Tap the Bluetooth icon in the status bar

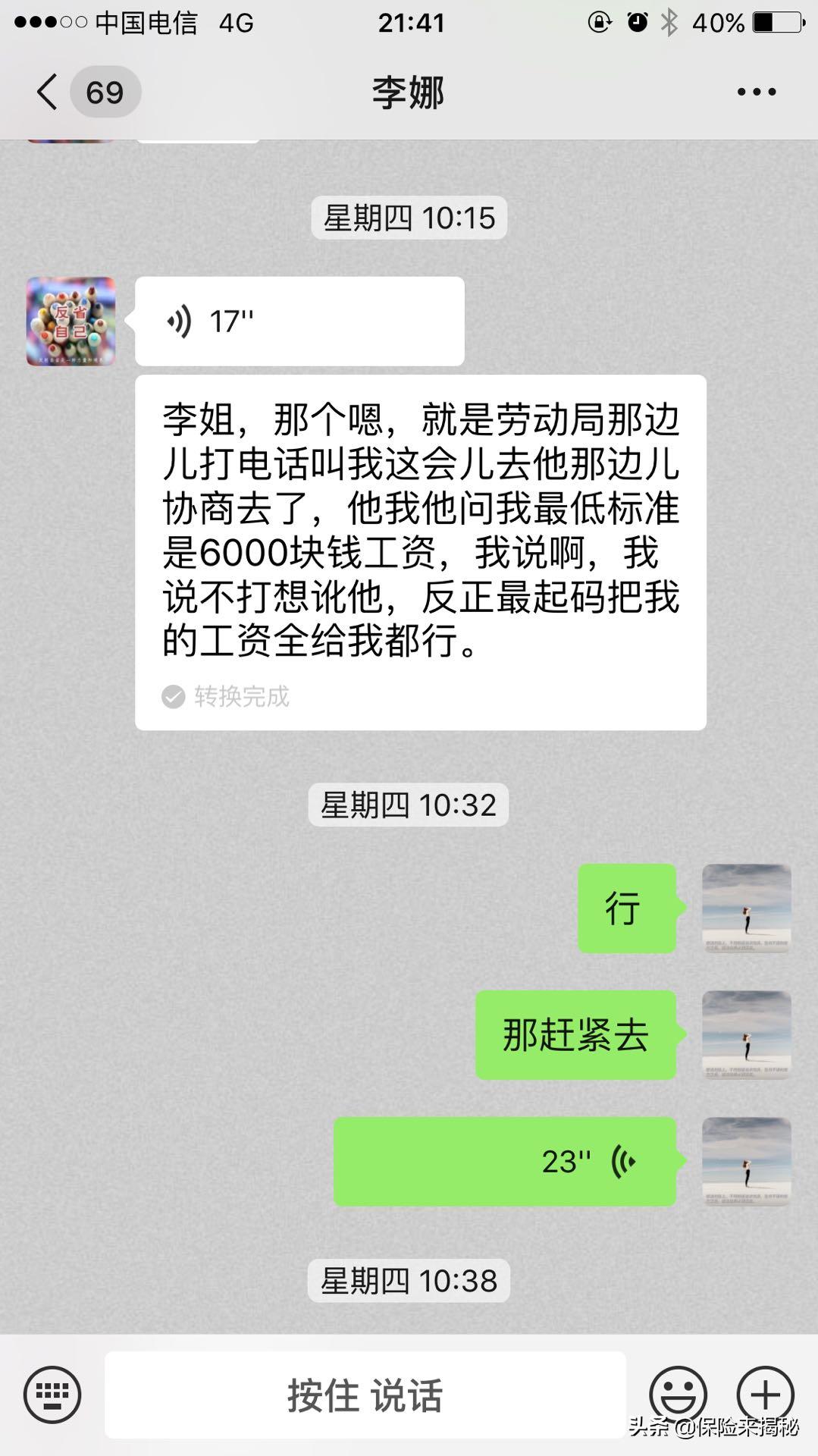coord(669,21)
